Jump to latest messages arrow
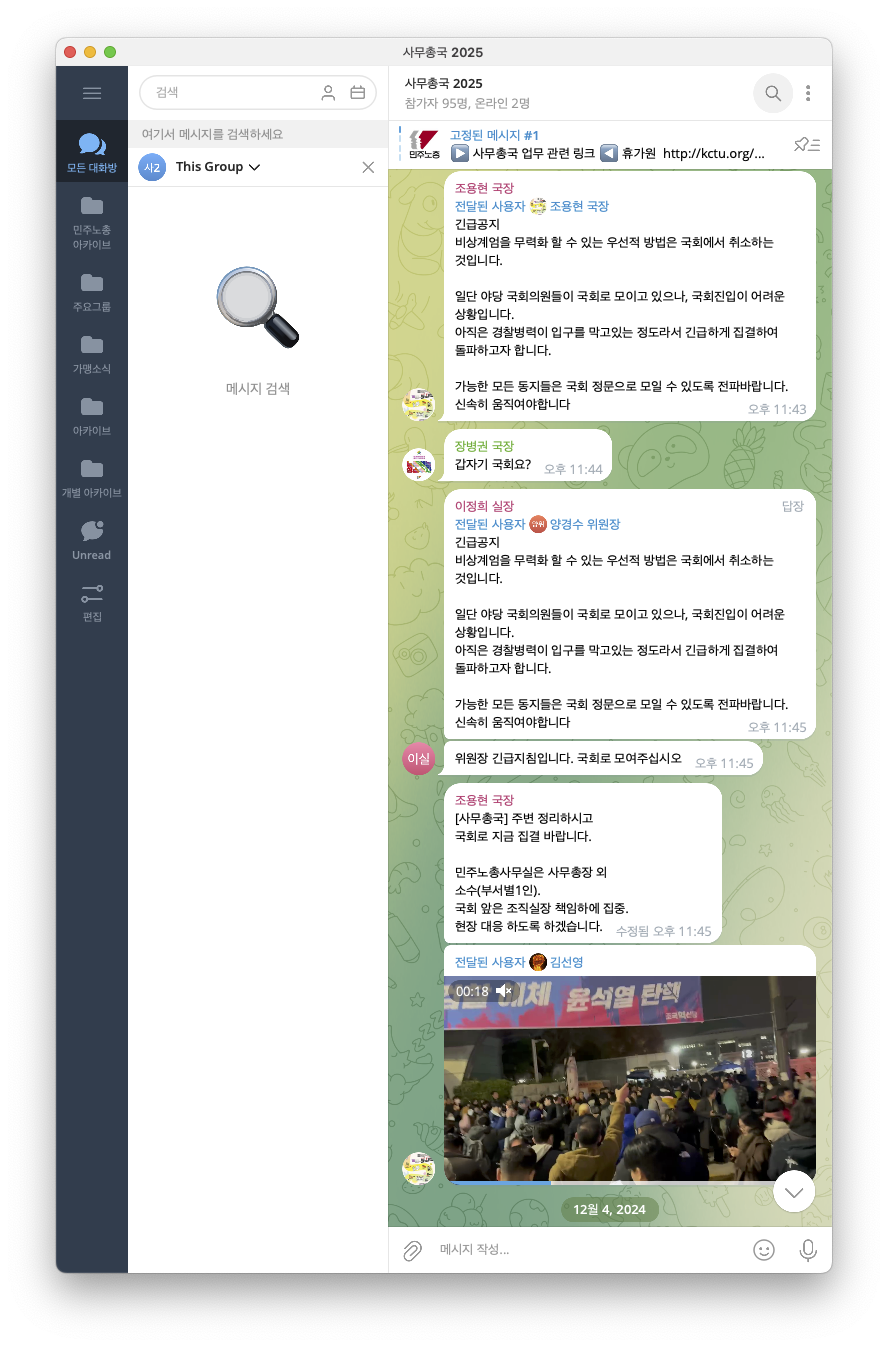The image size is (888, 1347). (794, 1191)
